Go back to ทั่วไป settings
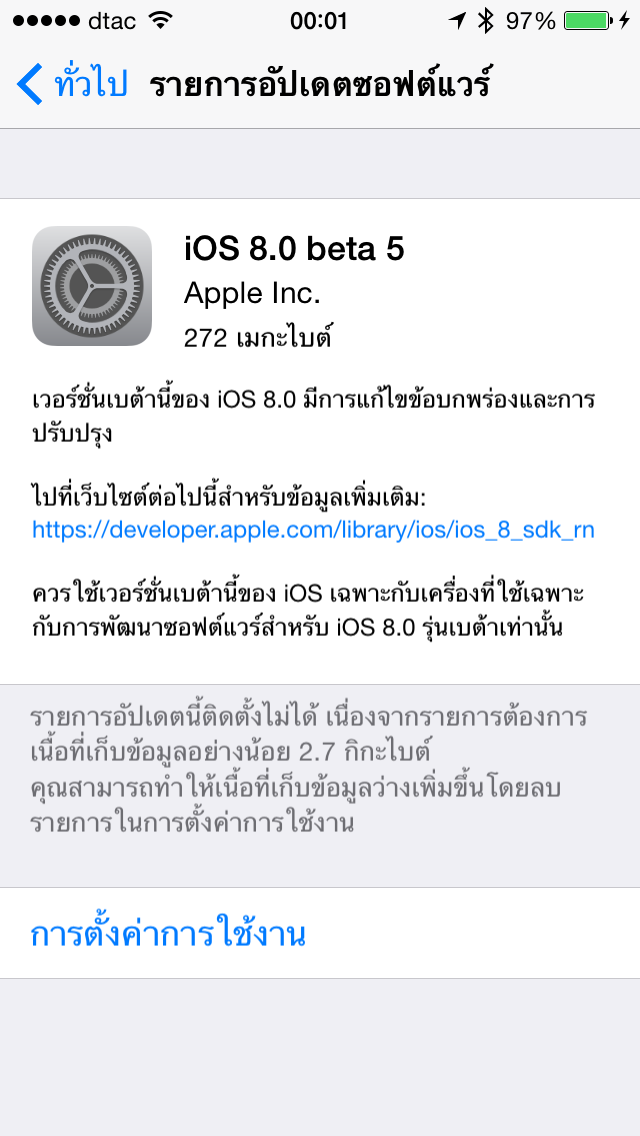640x1136 pixels. tap(73, 85)
